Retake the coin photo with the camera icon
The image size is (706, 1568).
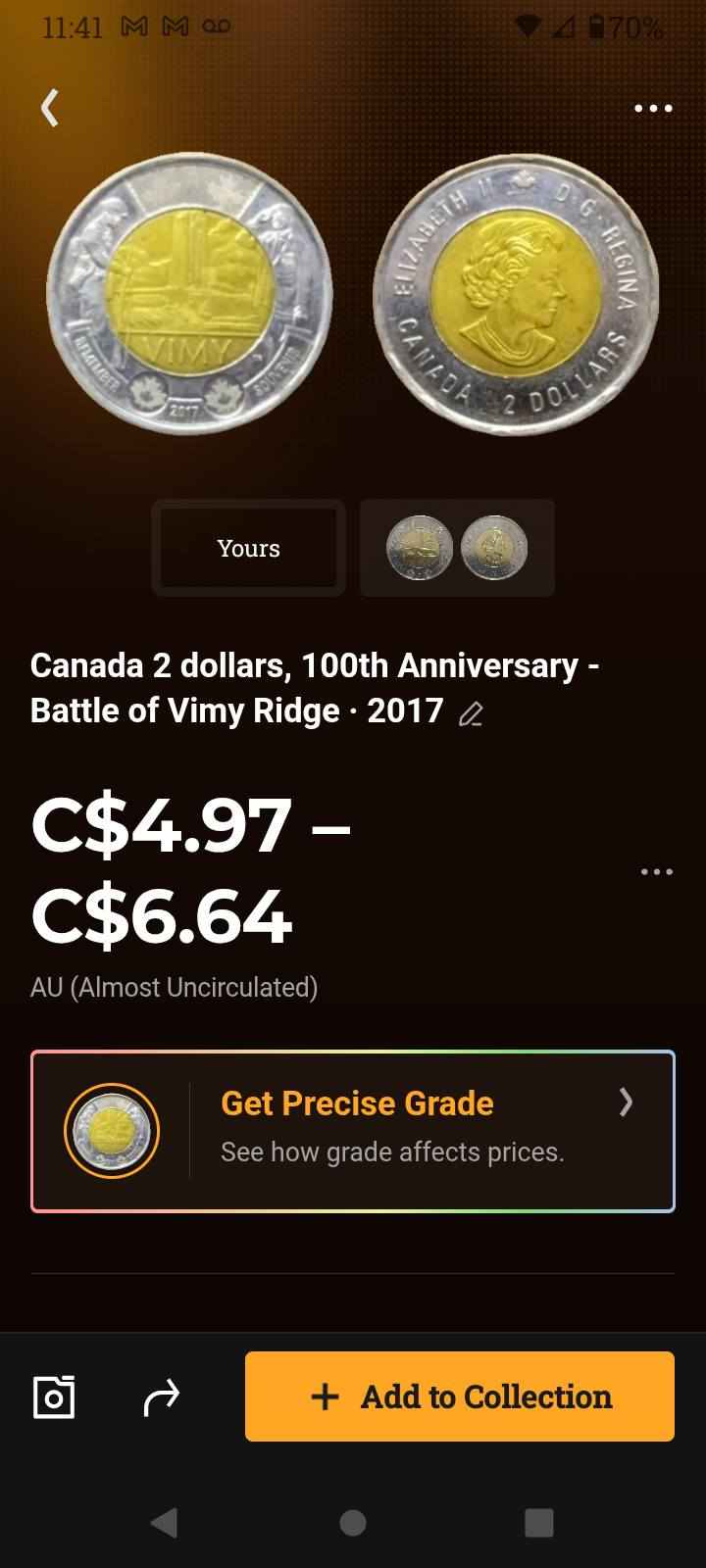54,1396
